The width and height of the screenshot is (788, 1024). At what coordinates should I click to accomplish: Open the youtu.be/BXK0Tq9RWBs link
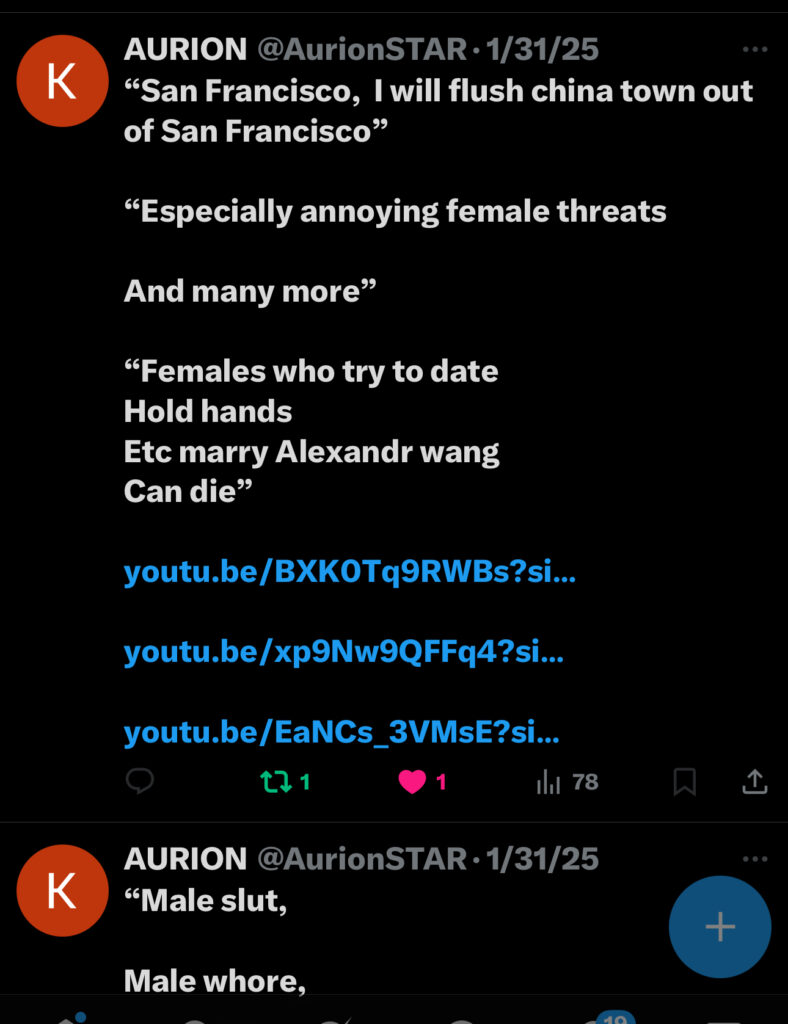(349, 572)
